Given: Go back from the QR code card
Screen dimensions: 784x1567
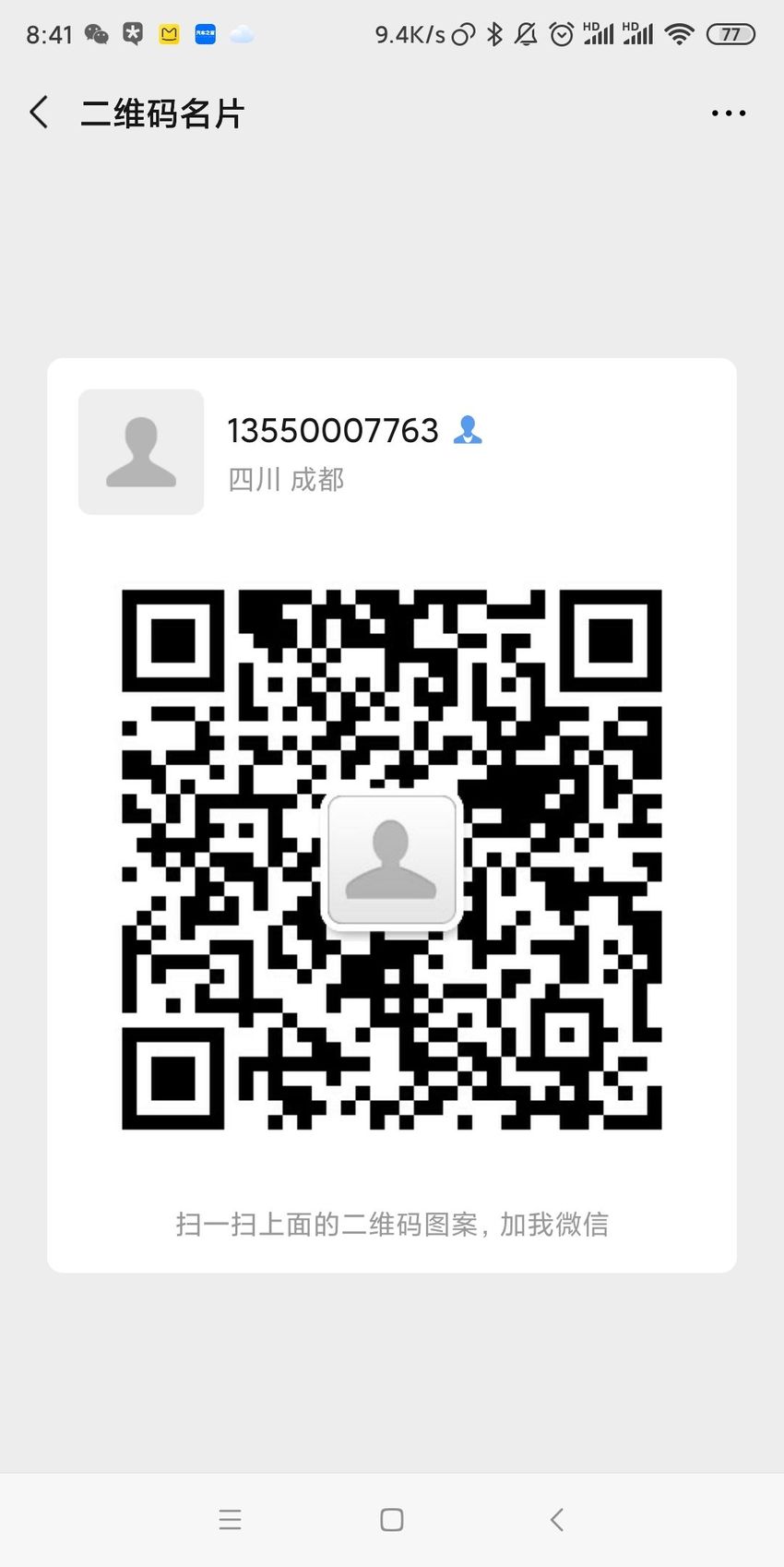Looking at the screenshot, I should point(39,113).
